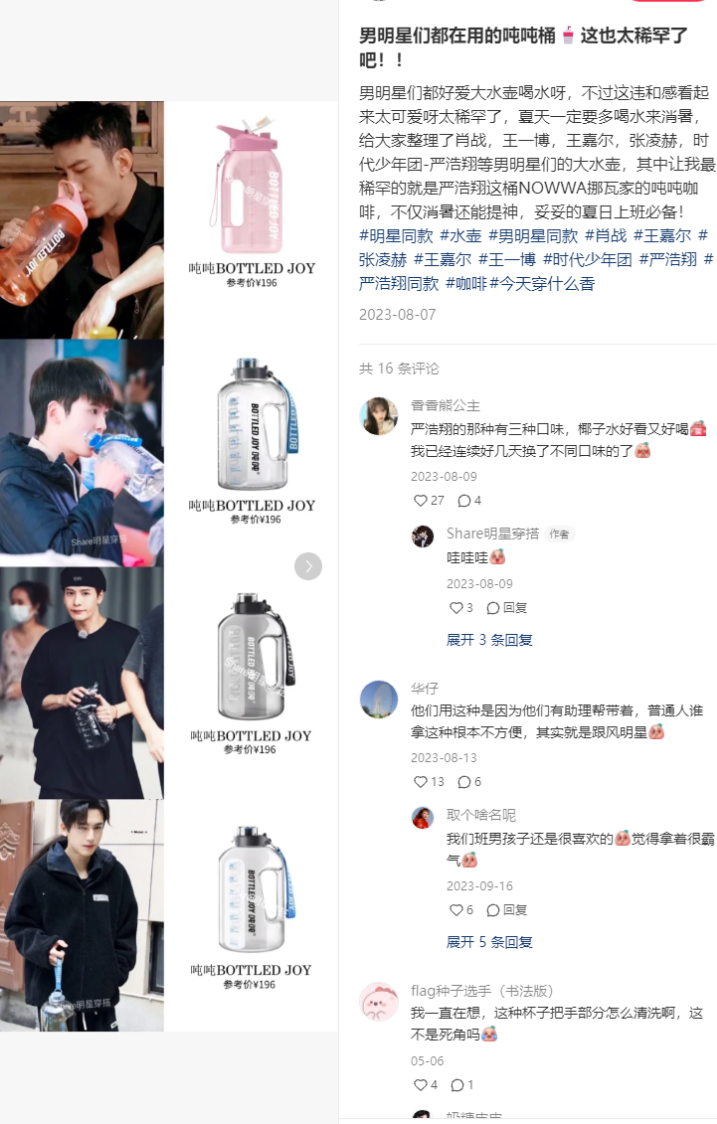Like 香香熊公主's comment
717x1124 pixels.
tap(420, 500)
